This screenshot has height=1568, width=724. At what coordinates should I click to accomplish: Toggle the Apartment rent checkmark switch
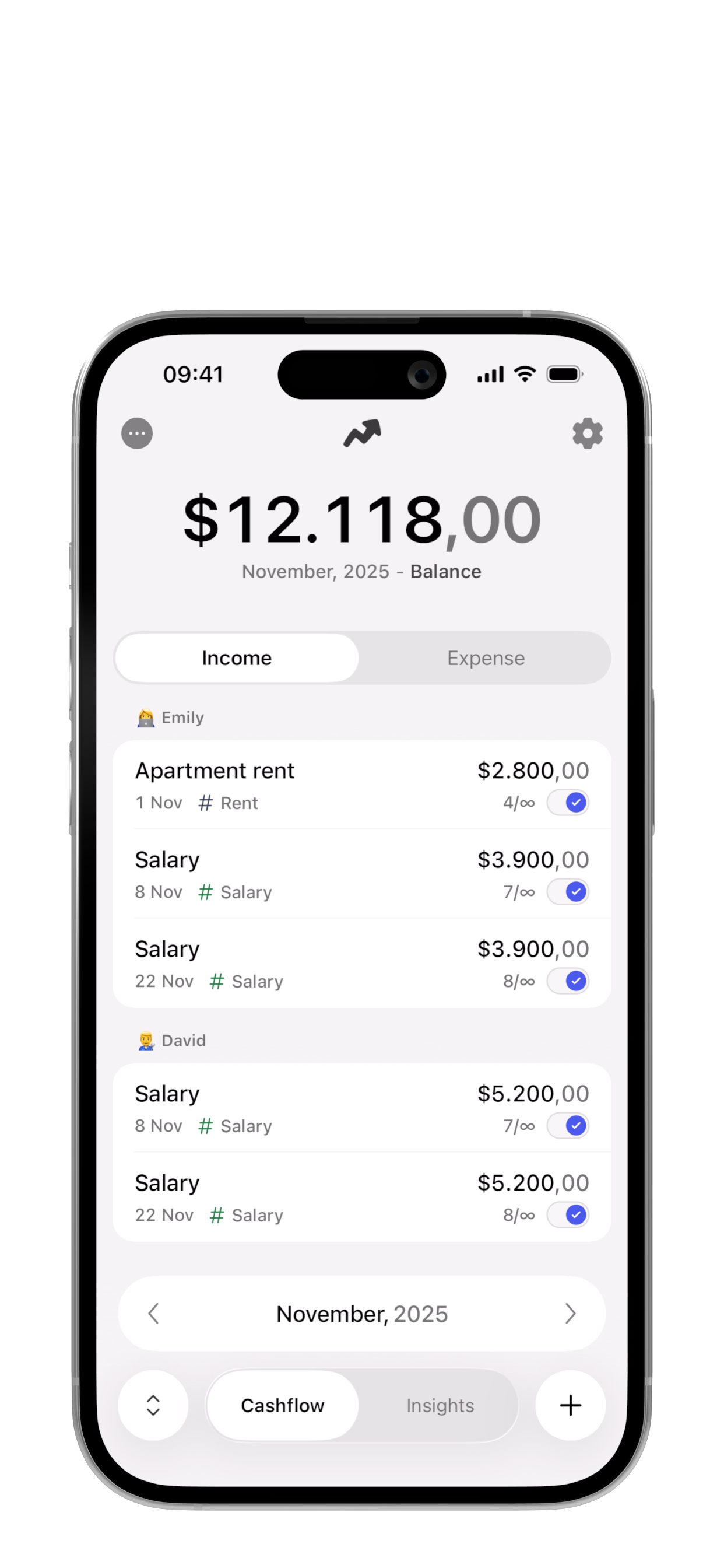pos(568,802)
